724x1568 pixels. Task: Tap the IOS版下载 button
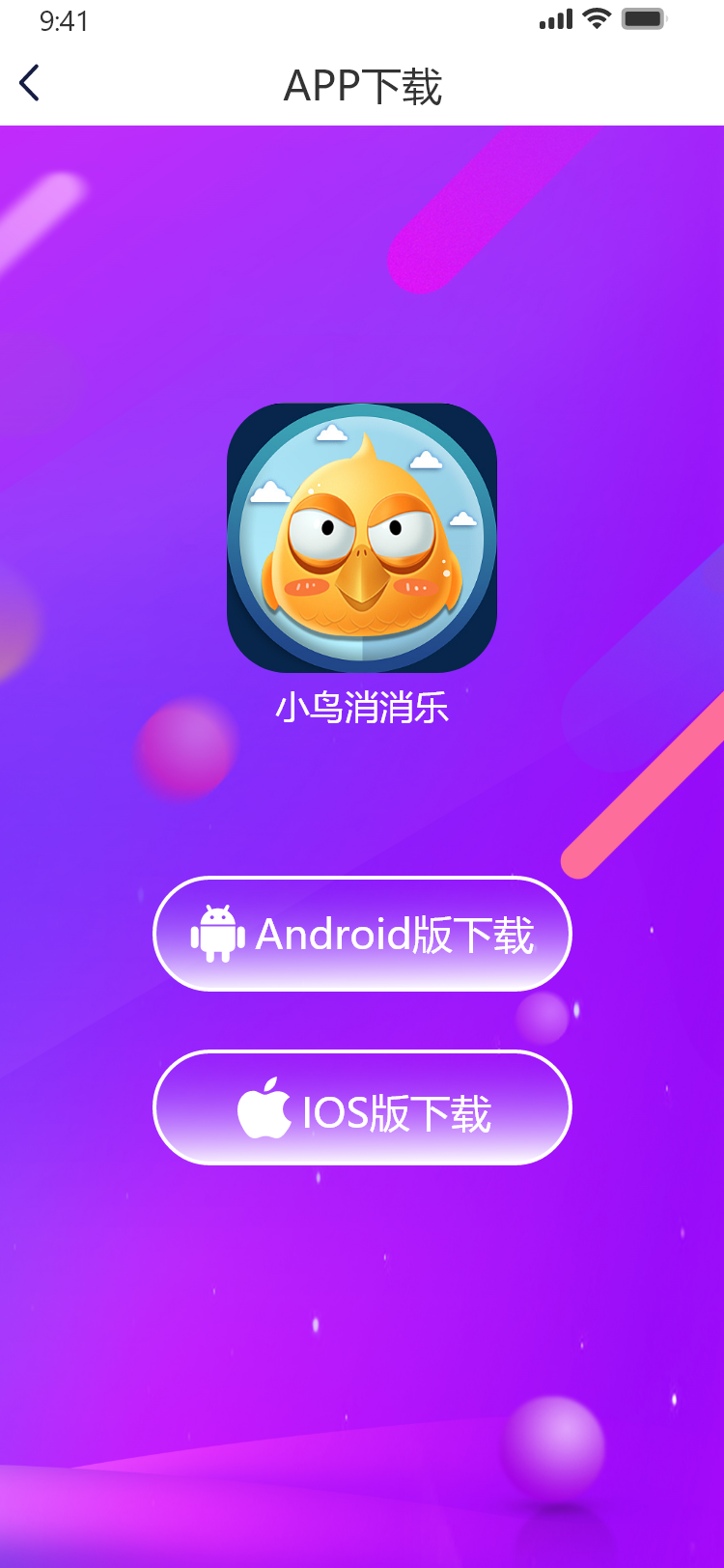(362, 1108)
